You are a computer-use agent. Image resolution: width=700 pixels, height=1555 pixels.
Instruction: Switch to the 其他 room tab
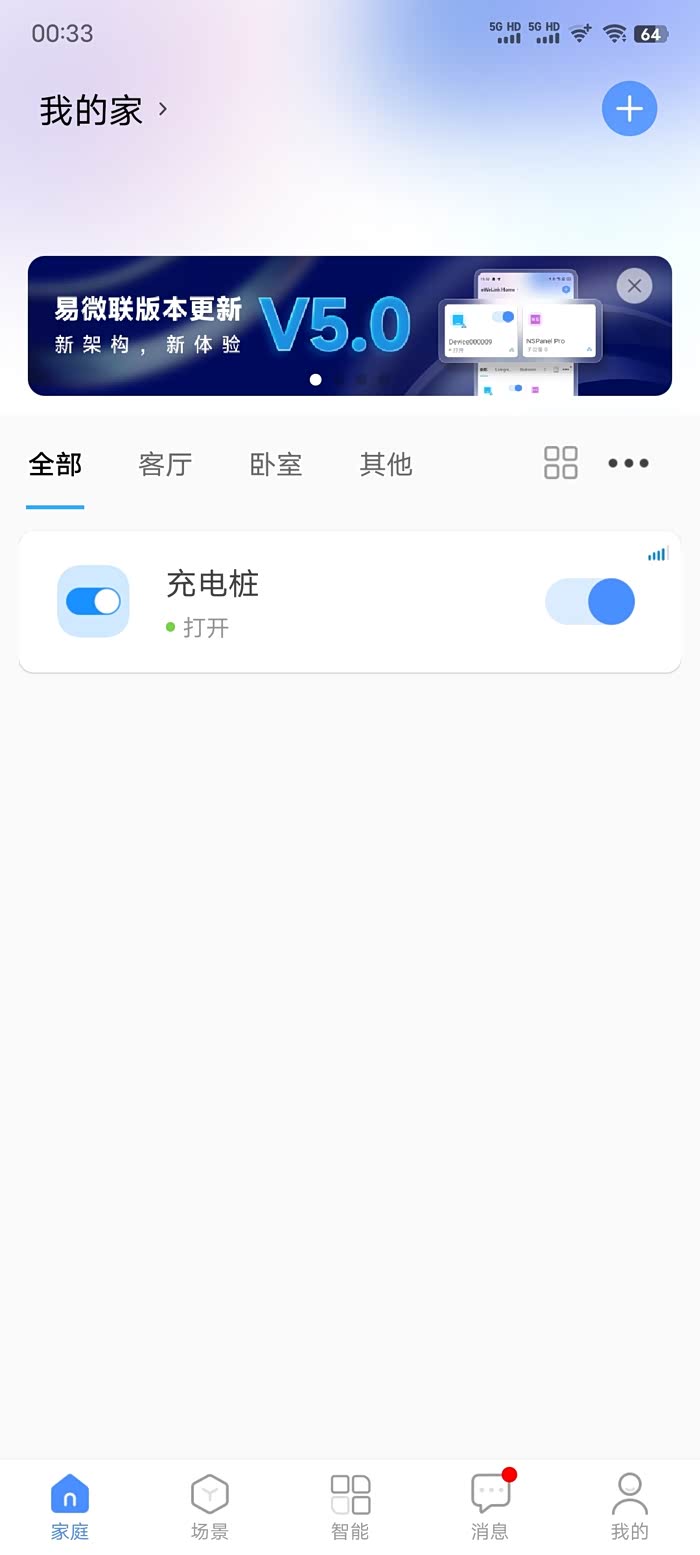386,465
